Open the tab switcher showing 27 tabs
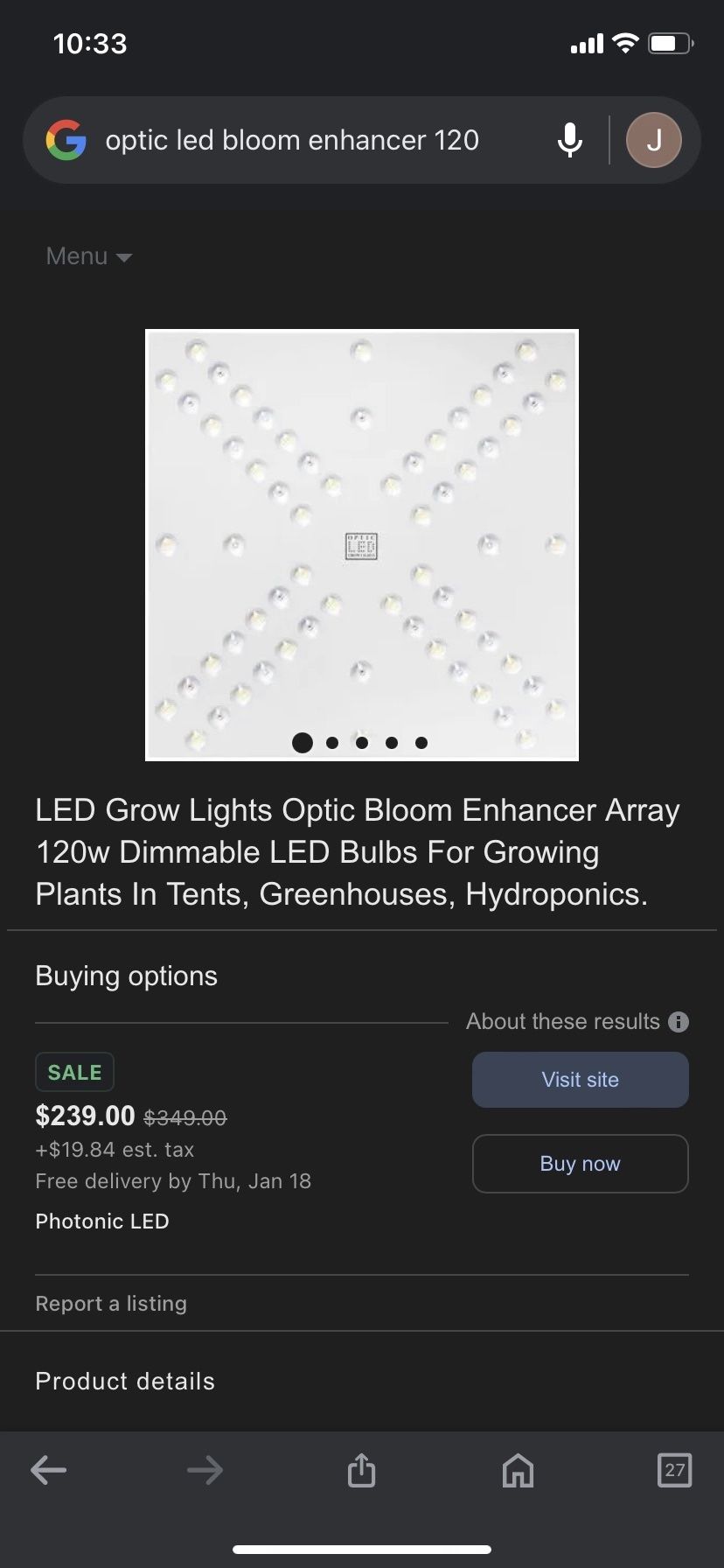This screenshot has width=724, height=1568. click(674, 1470)
